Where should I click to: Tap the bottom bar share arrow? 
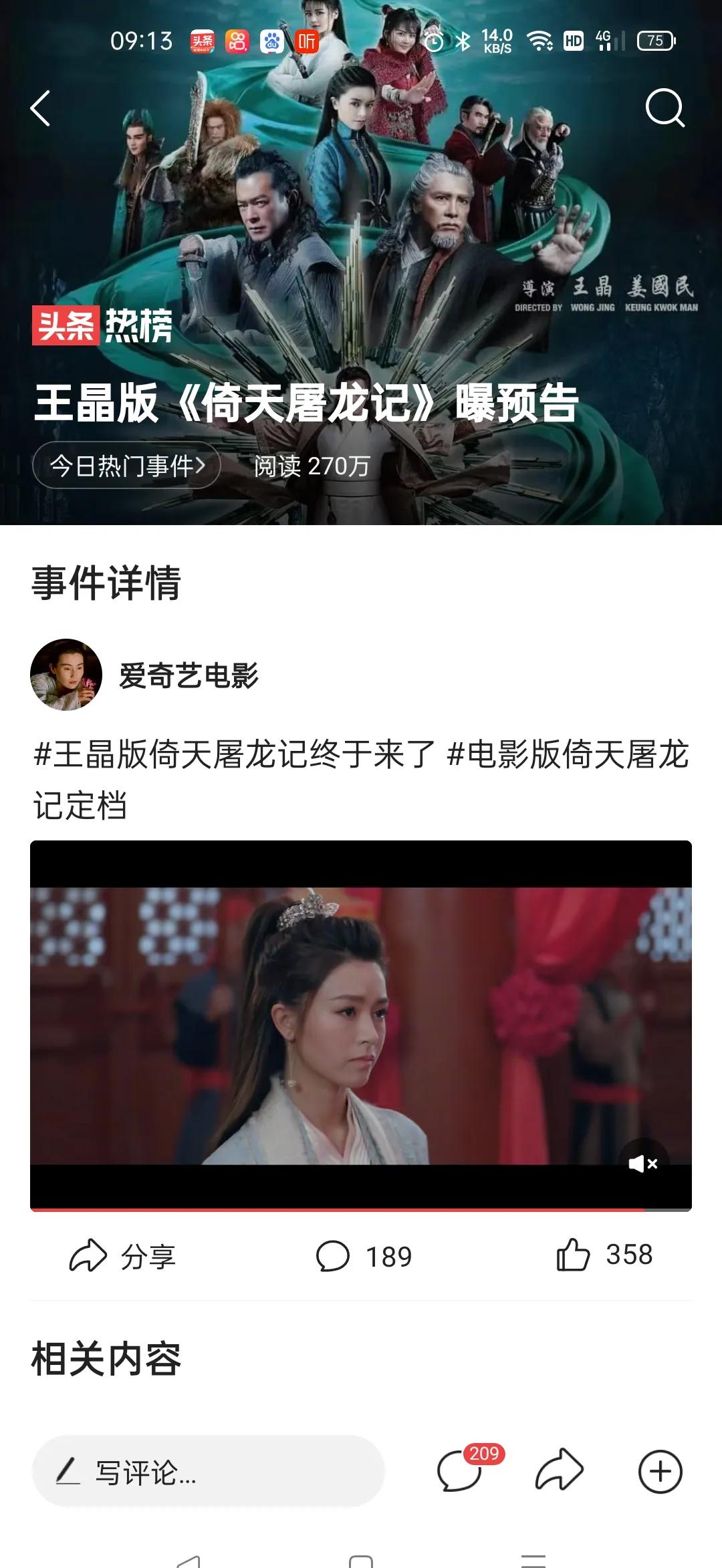point(560,1470)
